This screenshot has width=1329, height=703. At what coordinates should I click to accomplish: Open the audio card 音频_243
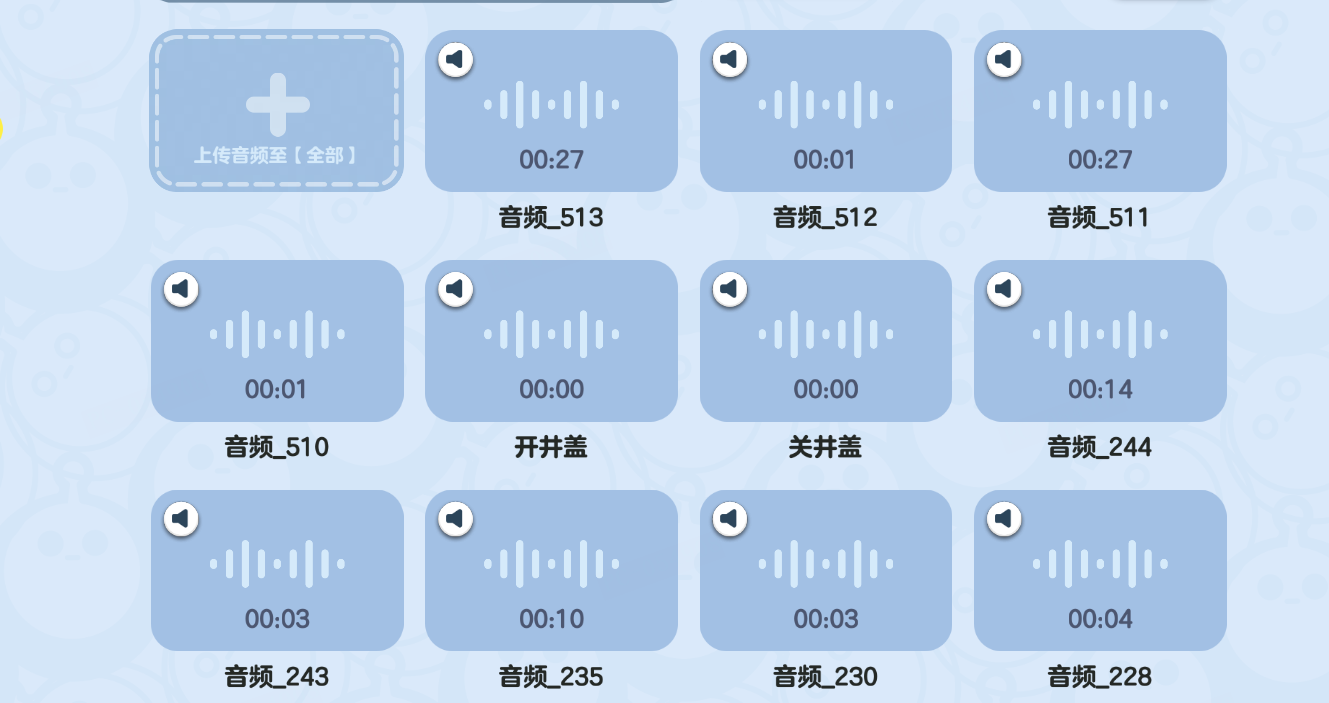tap(277, 572)
